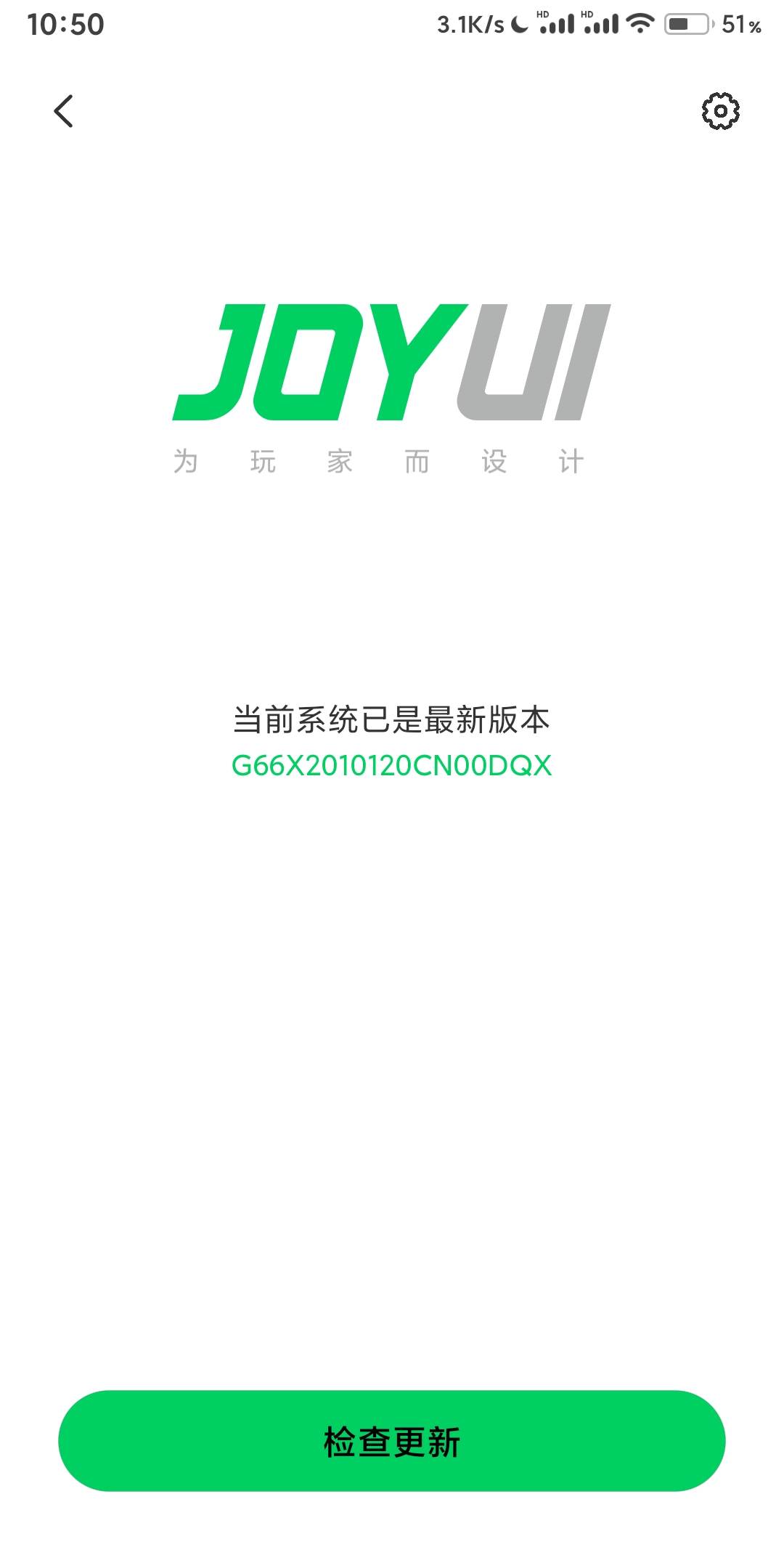Go back using the arrow icon
784x1568 pixels.
coord(64,111)
